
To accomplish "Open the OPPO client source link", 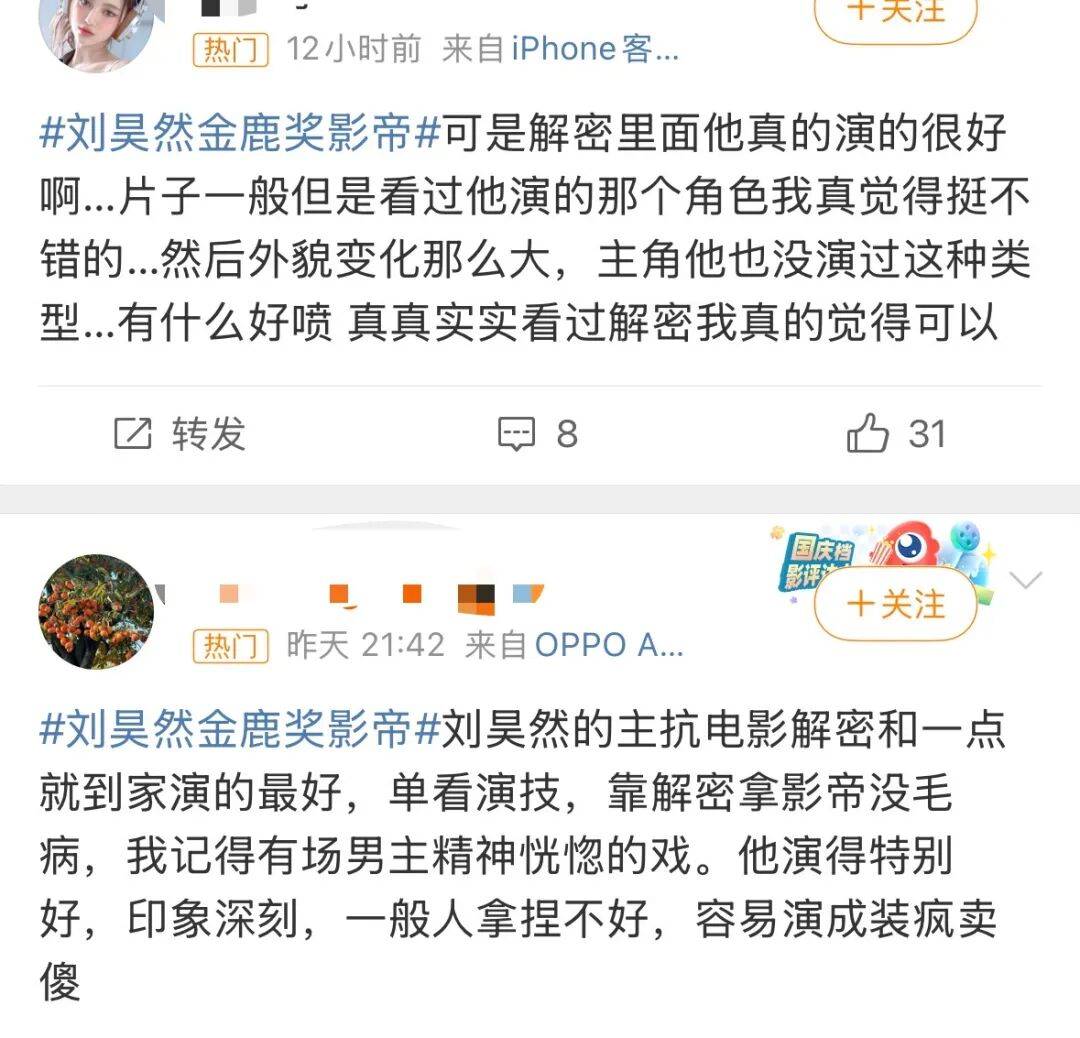I will tap(608, 645).
